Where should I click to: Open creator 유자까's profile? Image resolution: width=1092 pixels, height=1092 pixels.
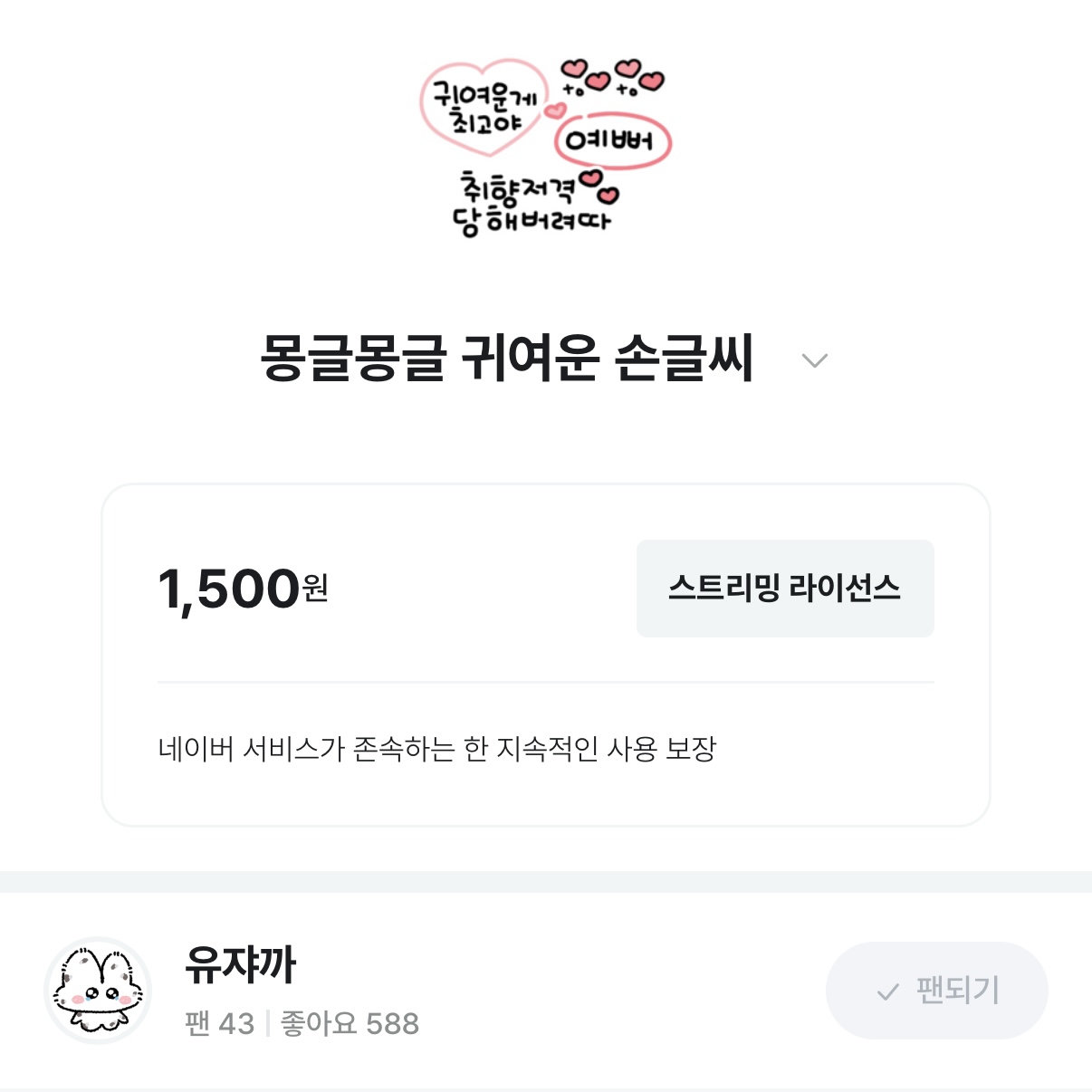241,965
